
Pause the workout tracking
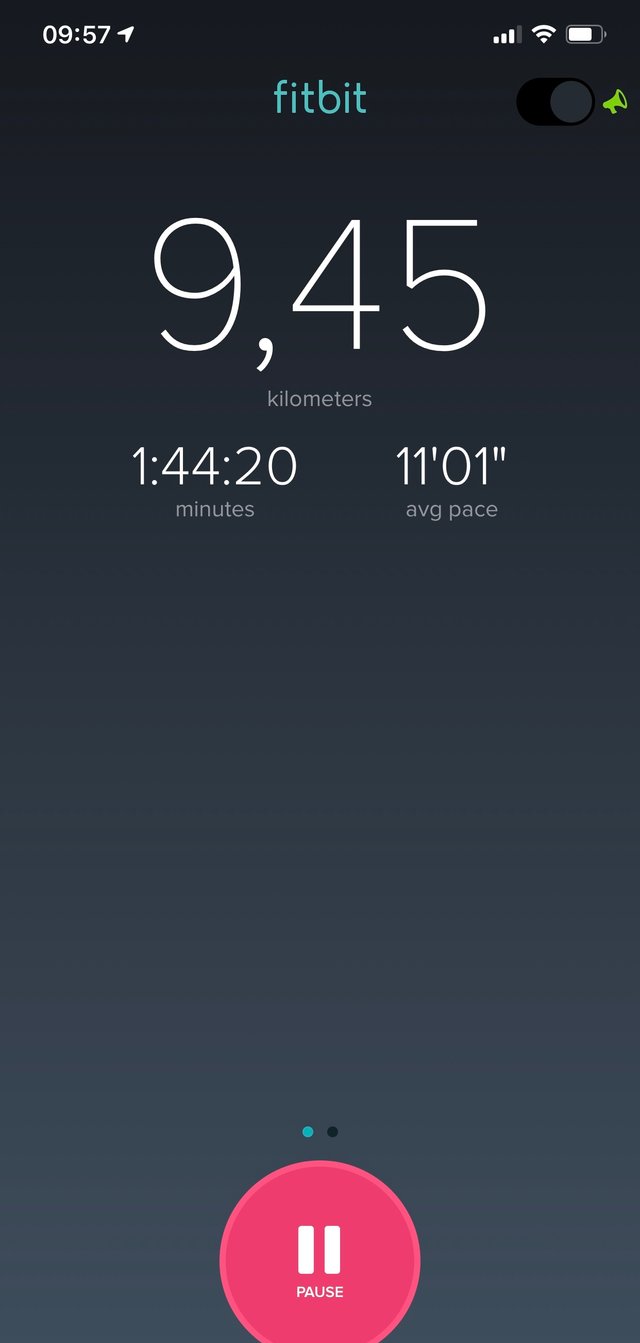pos(320,1258)
